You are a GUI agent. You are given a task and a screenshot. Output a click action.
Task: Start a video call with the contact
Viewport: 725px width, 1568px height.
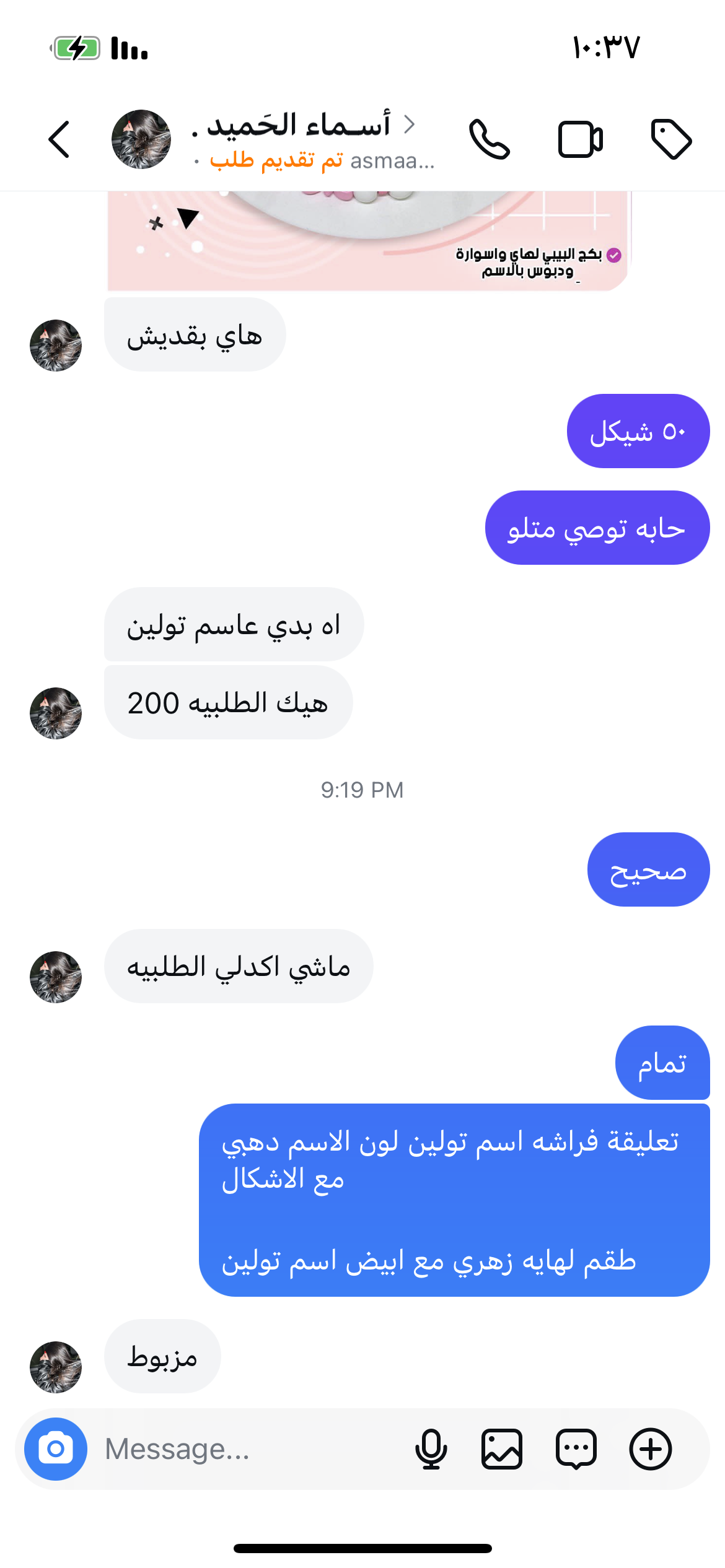coord(580,139)
